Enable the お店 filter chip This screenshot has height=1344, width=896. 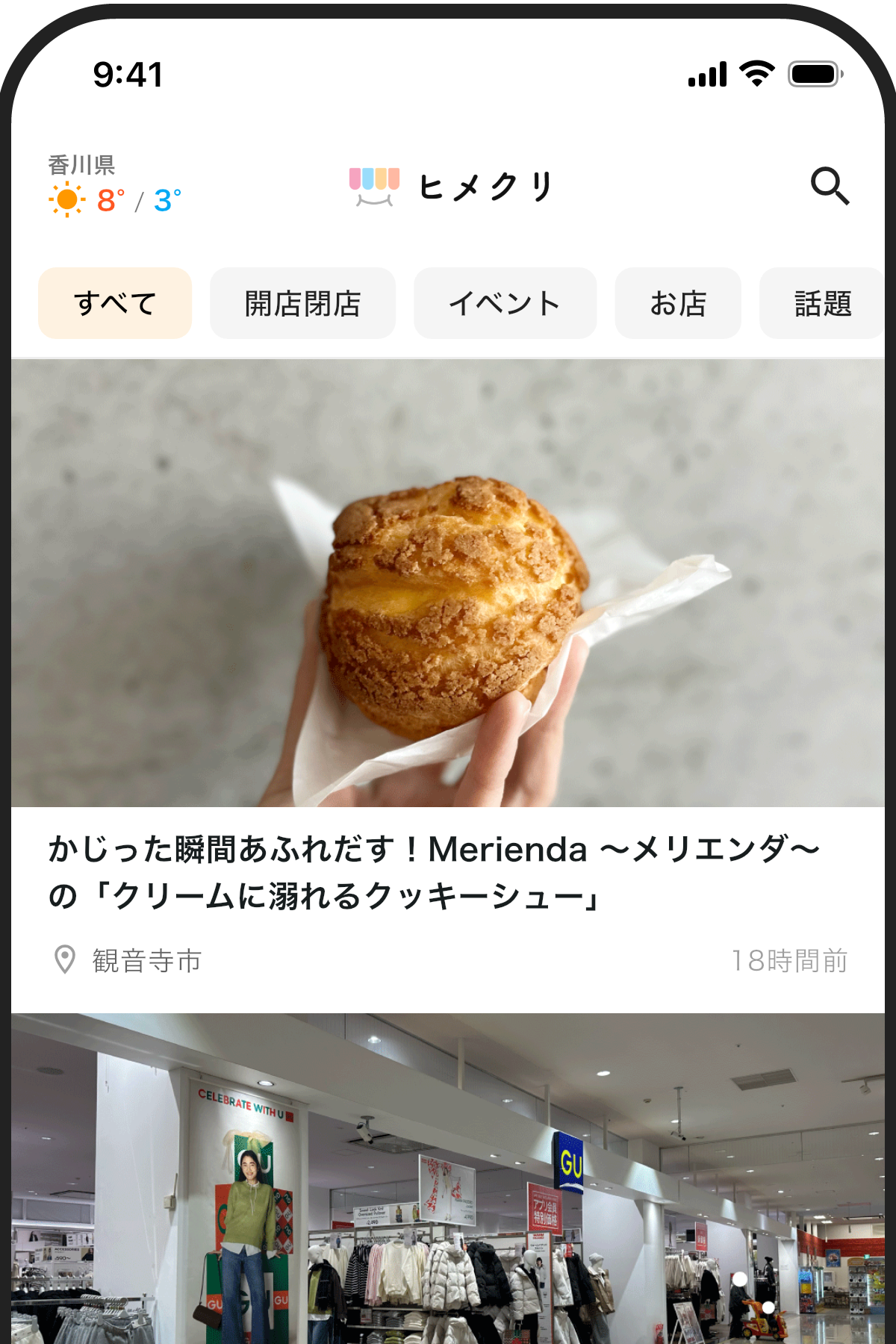[678, 302]
